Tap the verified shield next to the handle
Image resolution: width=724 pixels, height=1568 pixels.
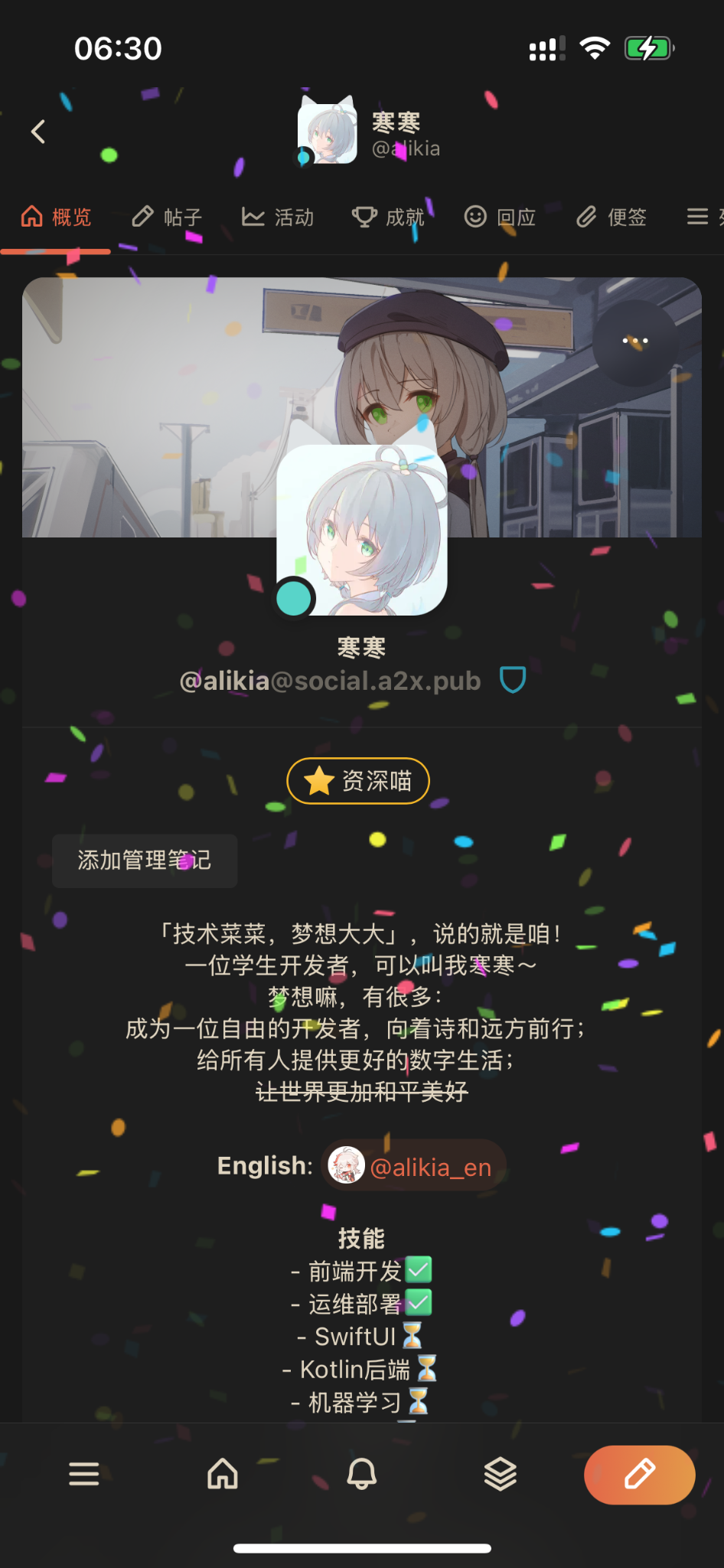click(x=513, y=681)
